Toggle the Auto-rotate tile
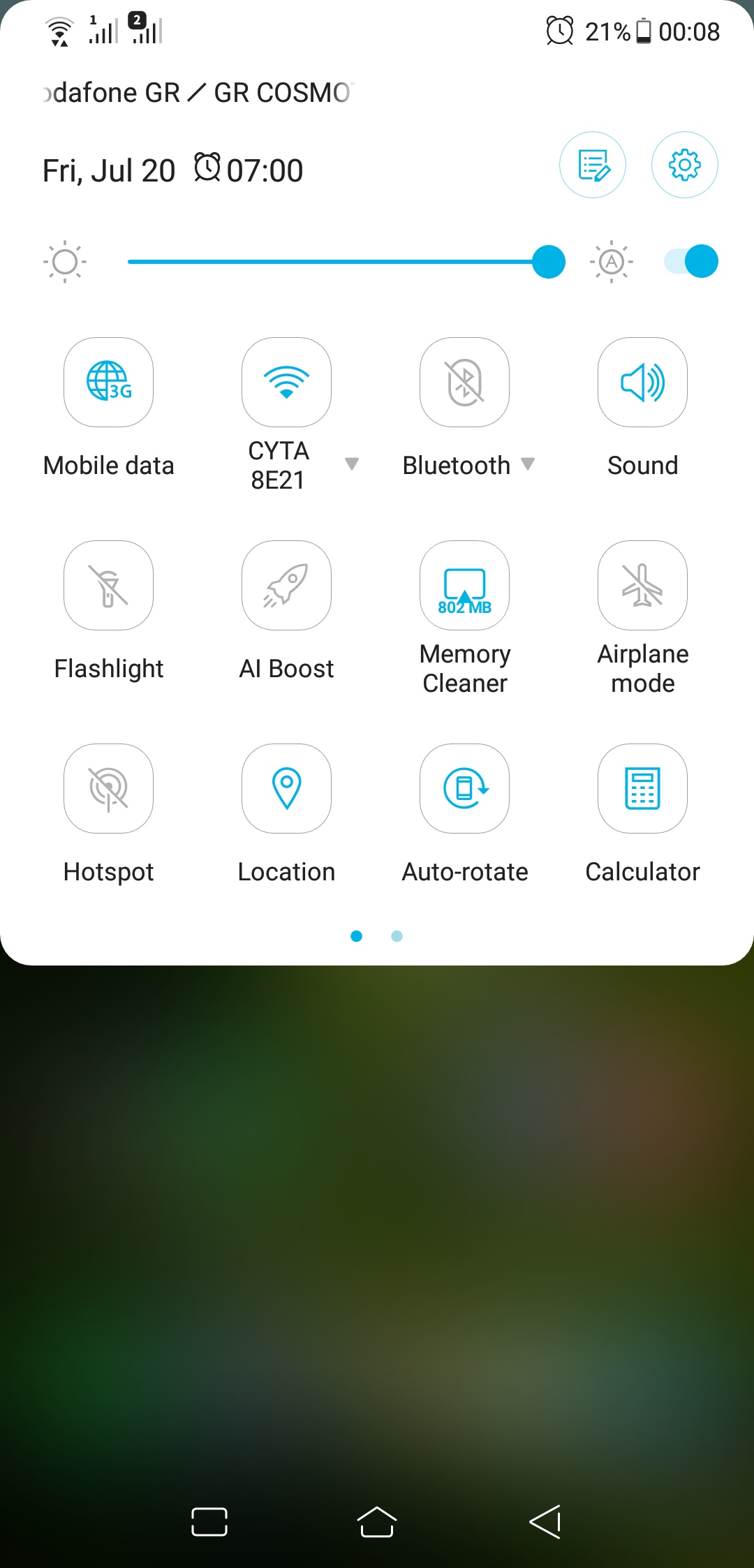The width and height of the screenshot is (754, 1568). point(464,789)
